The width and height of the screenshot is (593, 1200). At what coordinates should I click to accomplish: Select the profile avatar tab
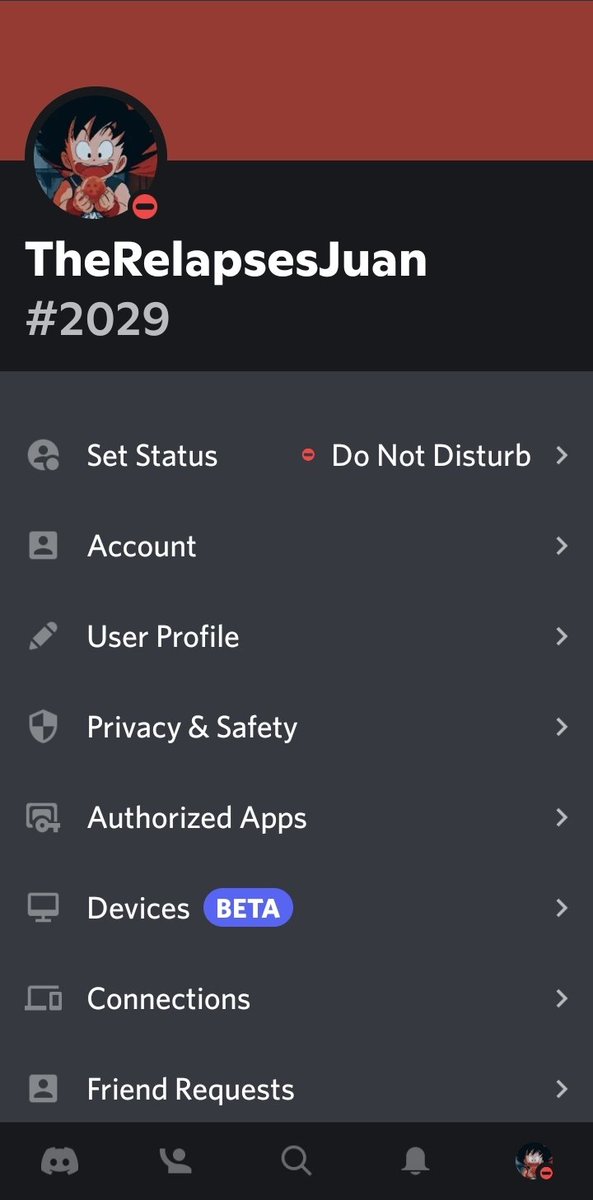tap(534, 1161)
